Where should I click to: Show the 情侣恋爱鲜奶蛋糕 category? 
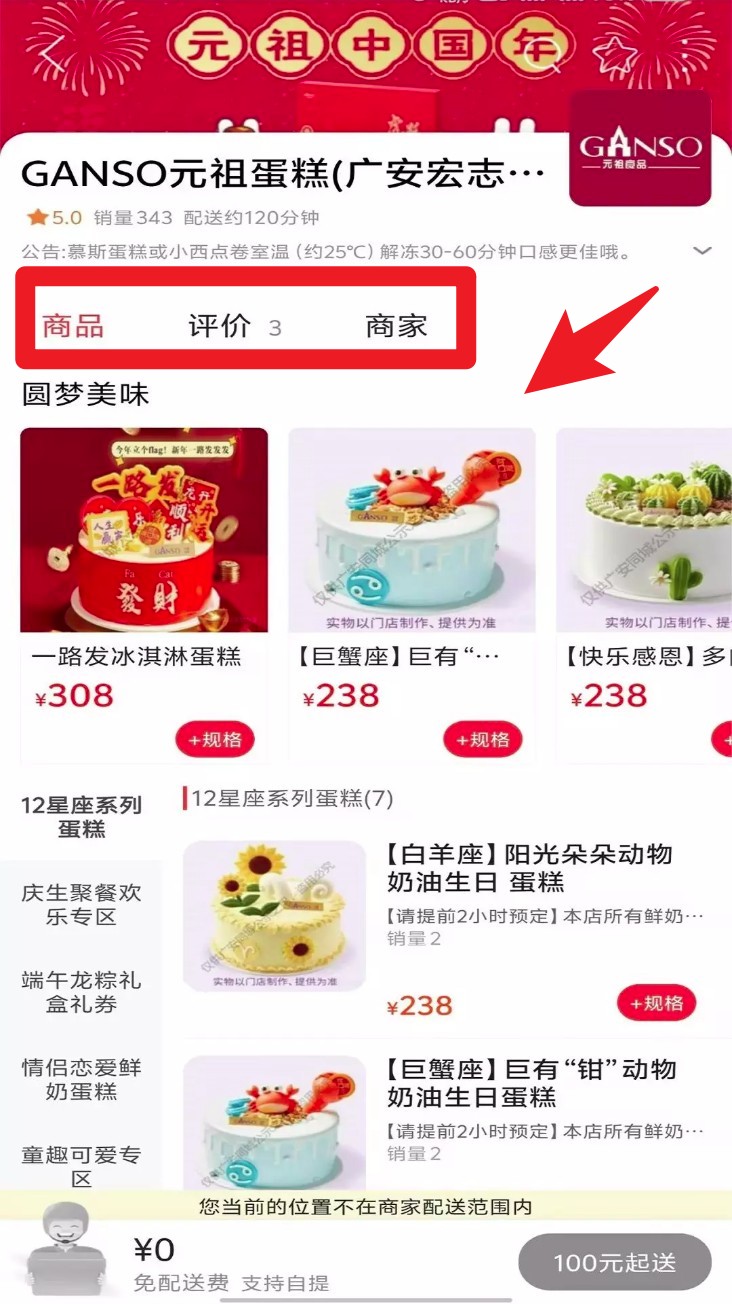[x=81, y=1079]
